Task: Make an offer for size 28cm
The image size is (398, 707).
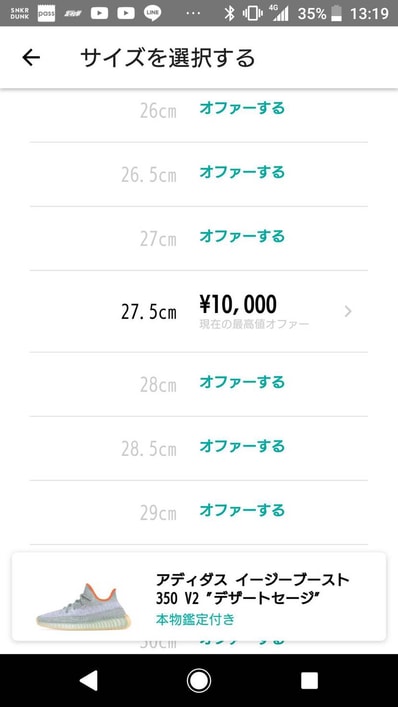Action: click(242, 382)
